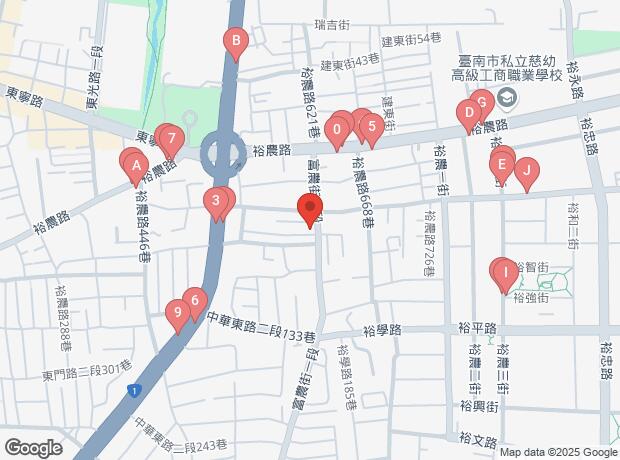Tap marker labeled D

click(x=468, y=113)
